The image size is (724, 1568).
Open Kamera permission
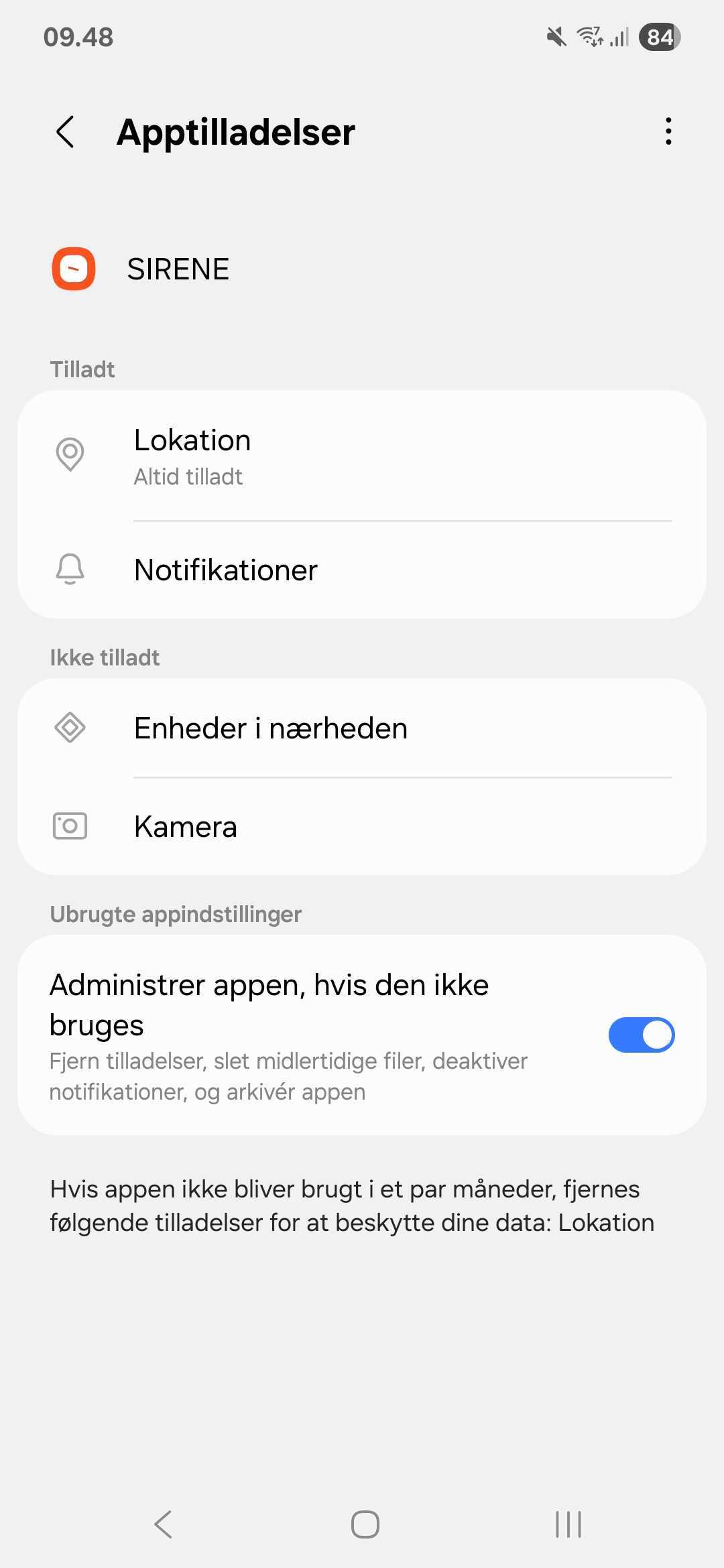[362, 826]
